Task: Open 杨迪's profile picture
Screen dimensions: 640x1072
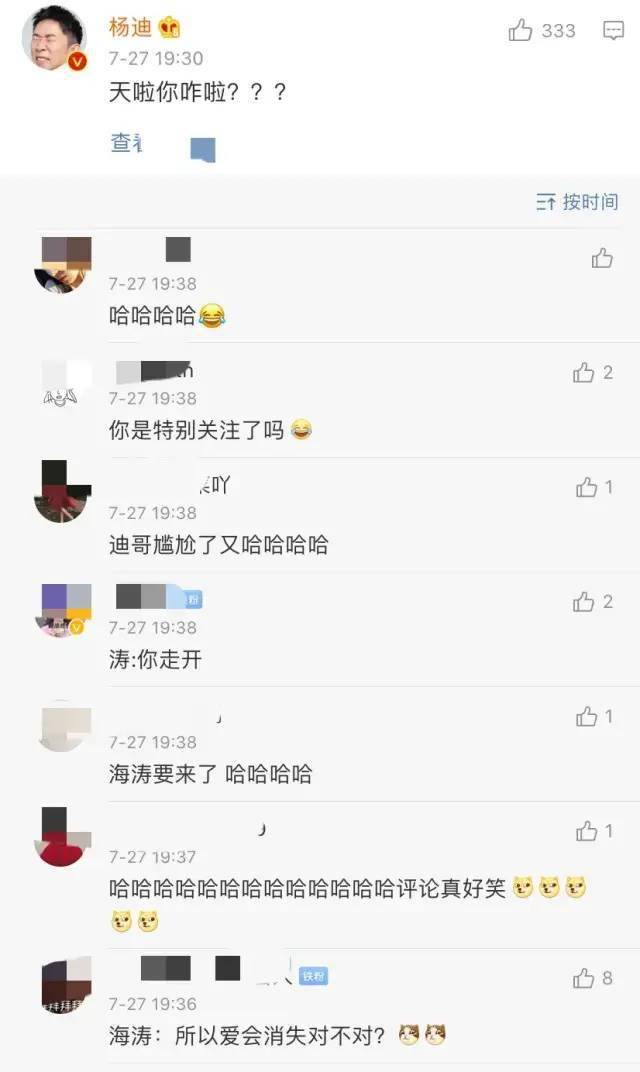Action: [x=55, y=39]
